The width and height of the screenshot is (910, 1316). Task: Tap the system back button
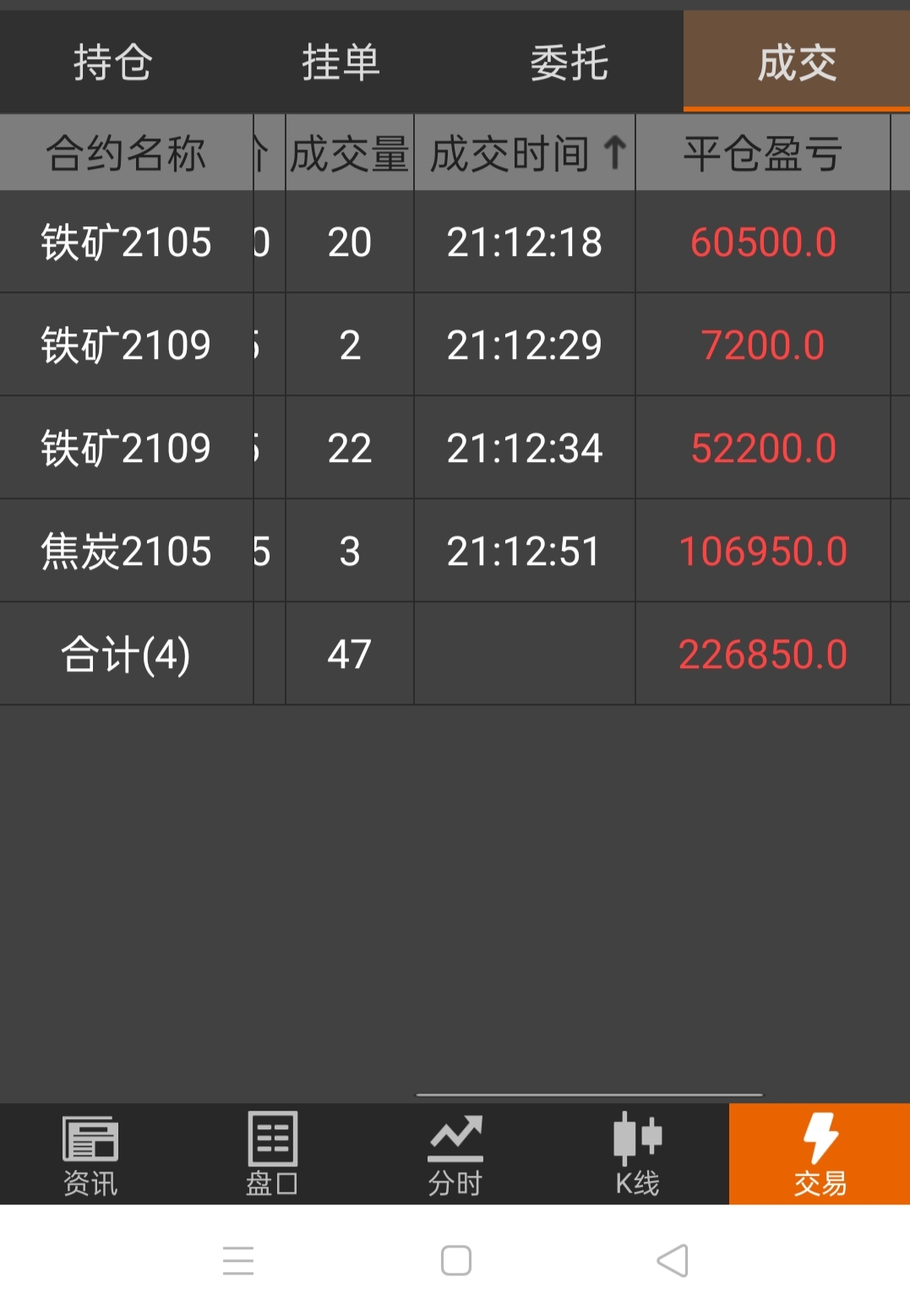(x=673, y=1261)
